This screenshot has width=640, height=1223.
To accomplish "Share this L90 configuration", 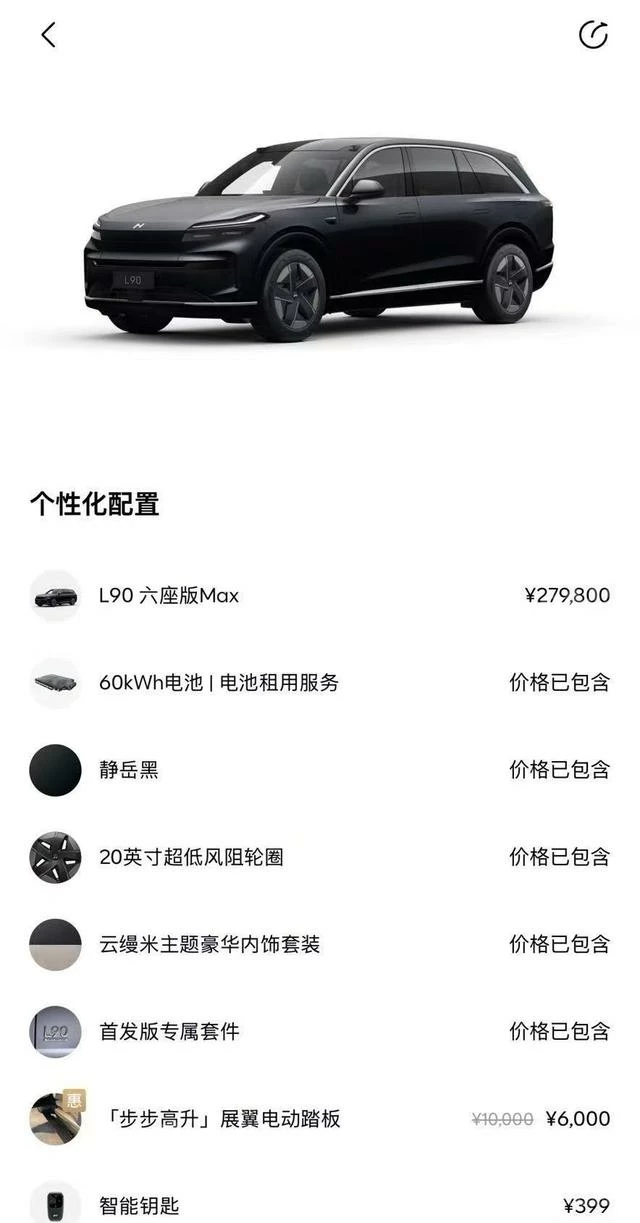I will click(x=593, y=35).
